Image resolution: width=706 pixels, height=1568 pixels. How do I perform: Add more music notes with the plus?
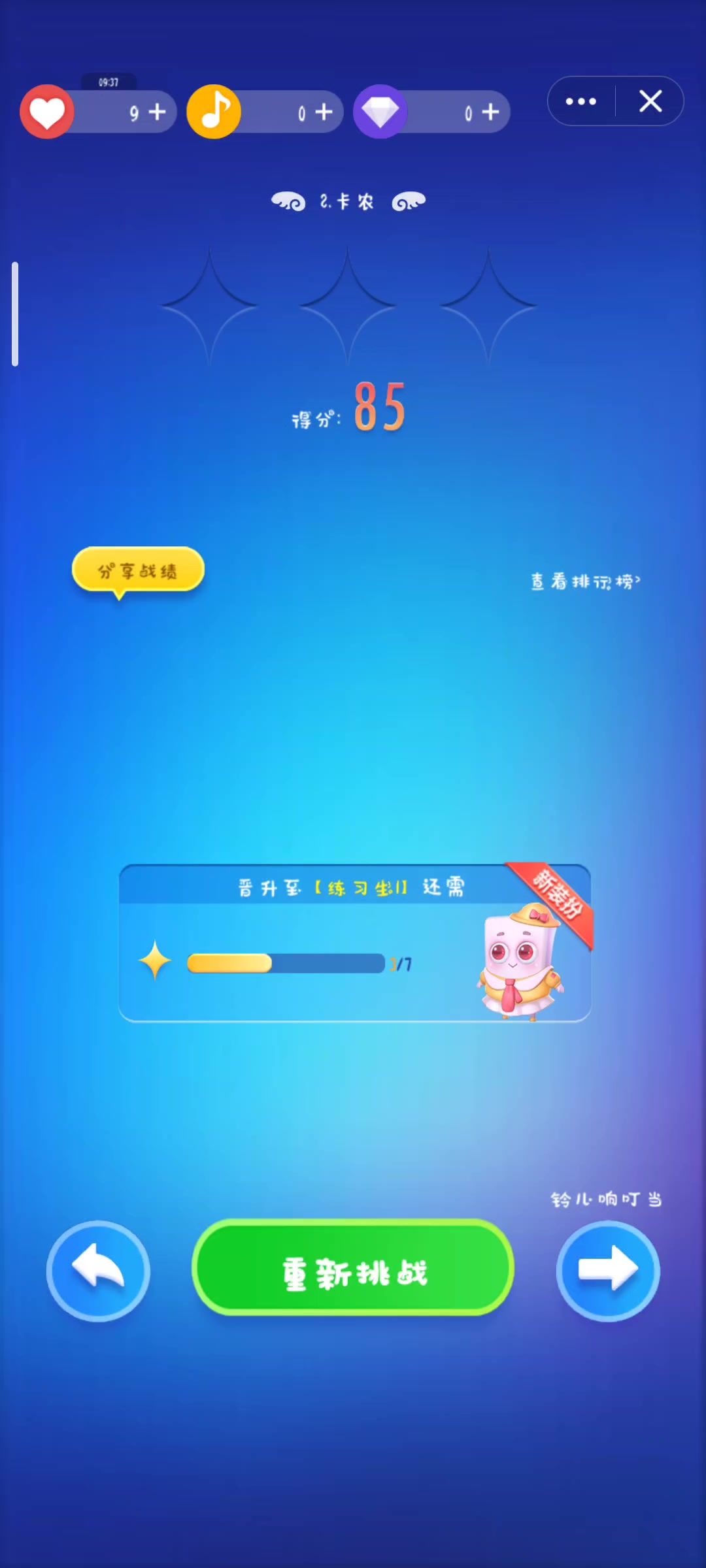point(324,112)
